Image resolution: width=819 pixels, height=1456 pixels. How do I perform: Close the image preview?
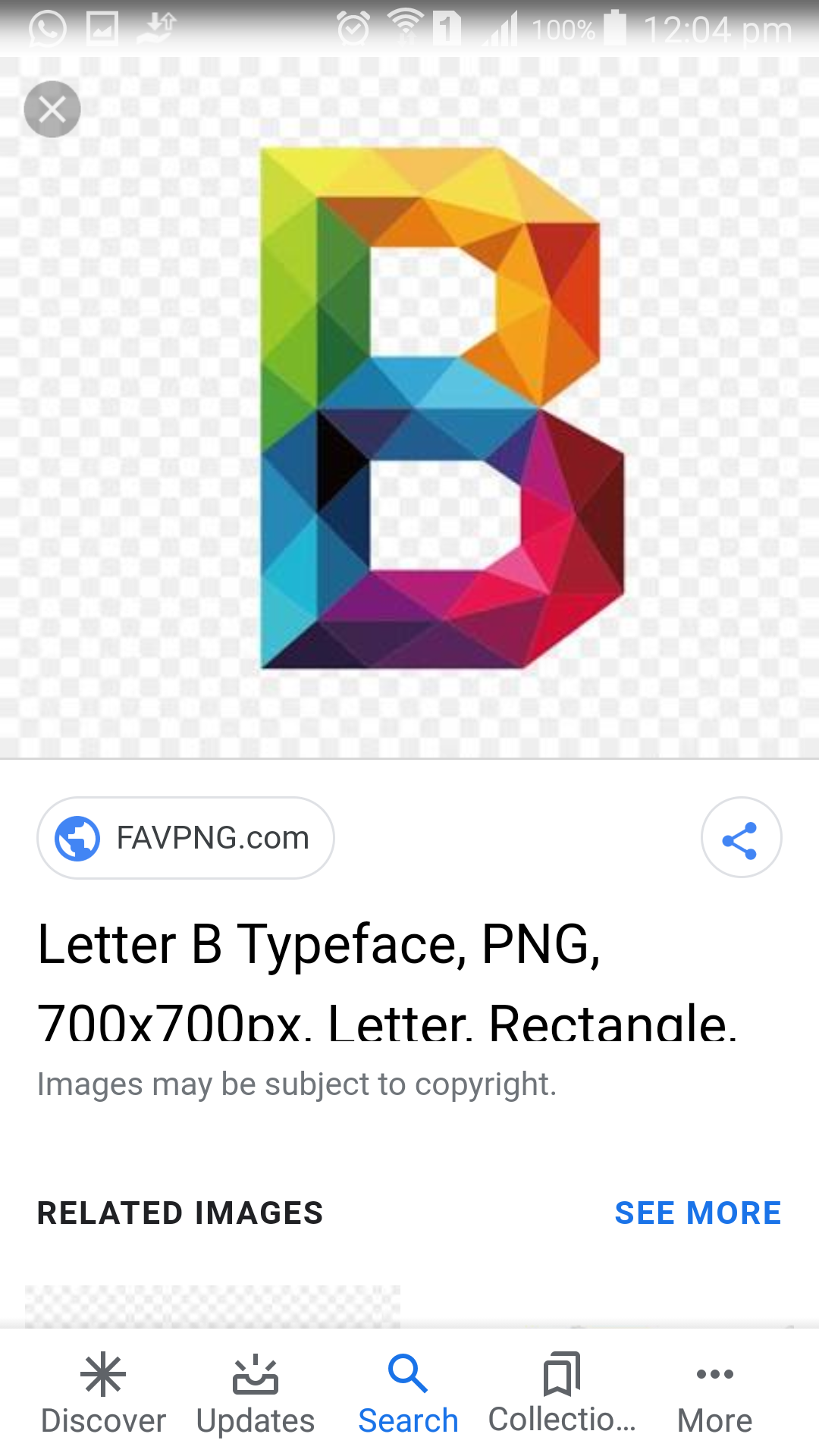[x=52, y=109]
